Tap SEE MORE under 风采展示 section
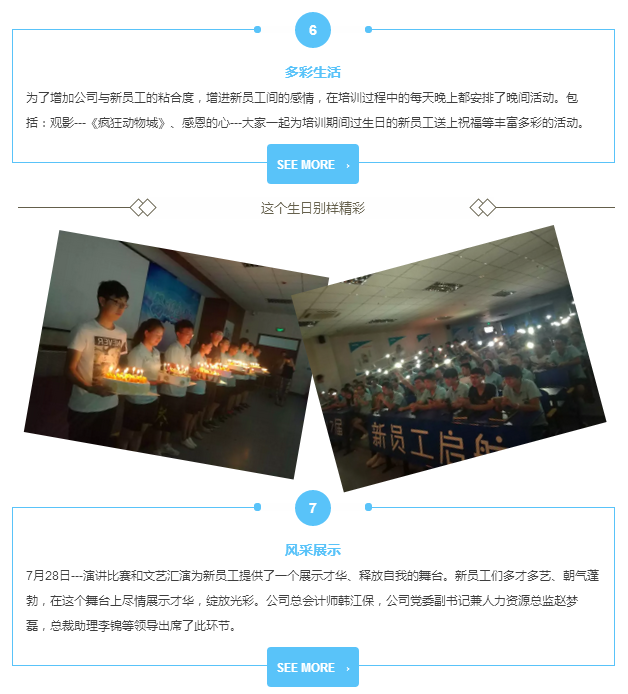 click(312, 667)
